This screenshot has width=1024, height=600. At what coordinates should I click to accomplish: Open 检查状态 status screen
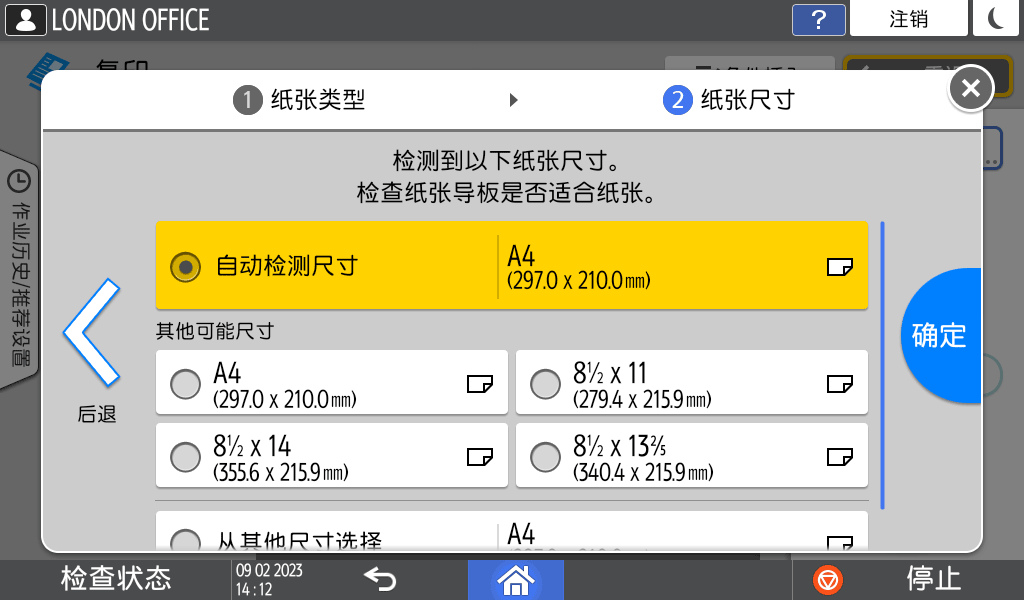click(x=116, y=579)
